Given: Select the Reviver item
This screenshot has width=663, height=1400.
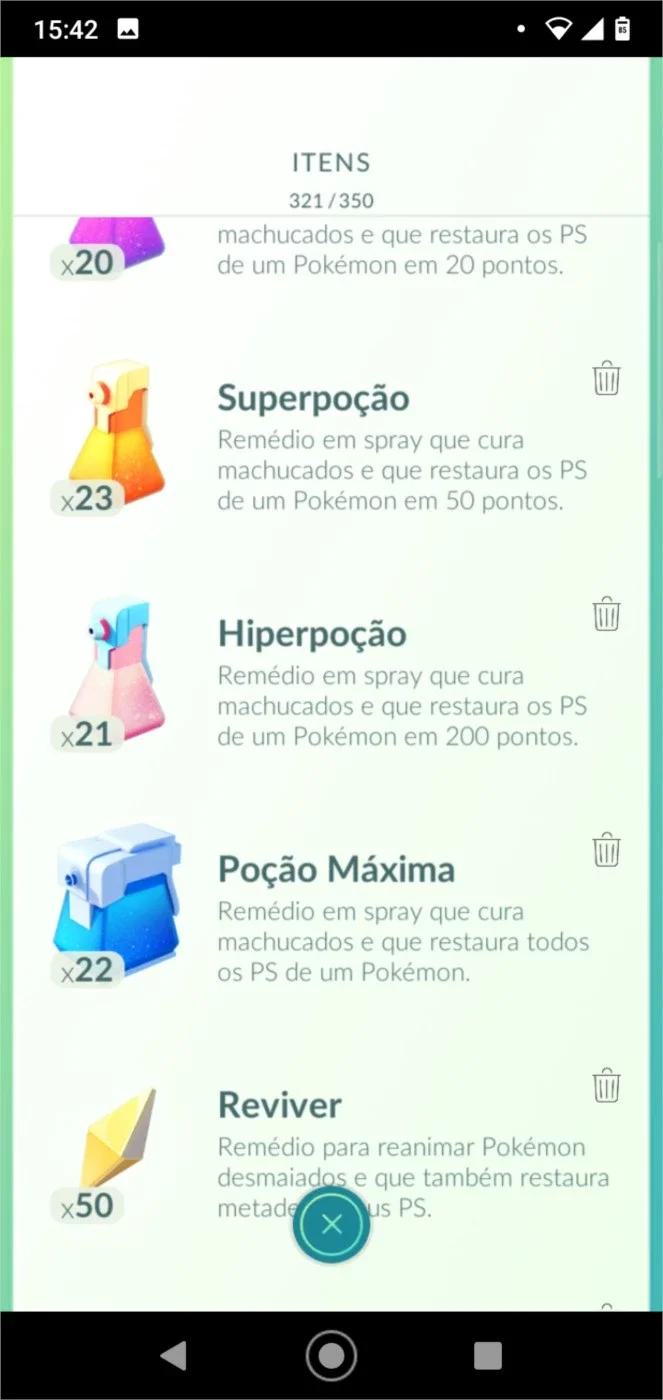Looking at the screenshot, I should click(x=331, y=1148).
